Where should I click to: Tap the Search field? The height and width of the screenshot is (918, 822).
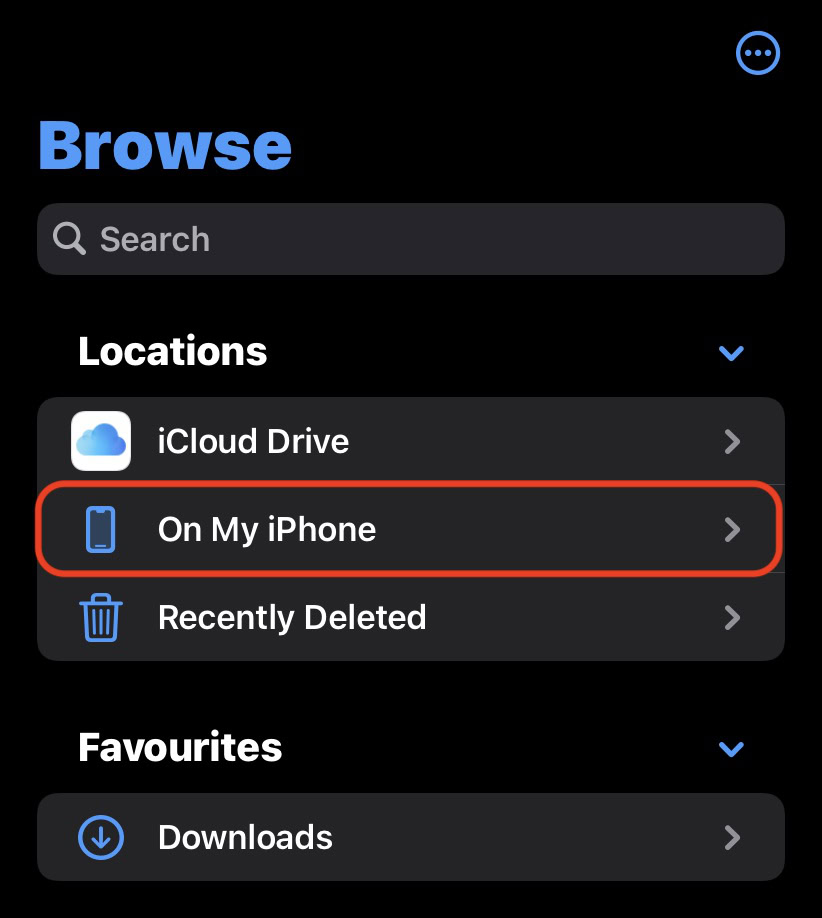tap(410, 240)
